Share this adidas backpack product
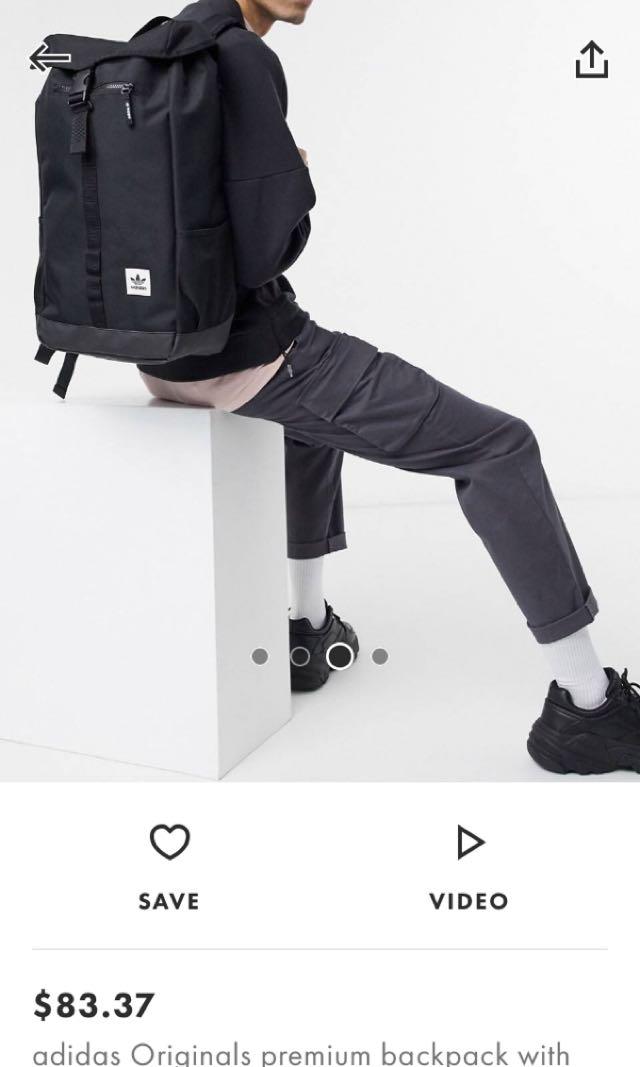Viewport: 640px width, 1067px height. tap(591, 59)
